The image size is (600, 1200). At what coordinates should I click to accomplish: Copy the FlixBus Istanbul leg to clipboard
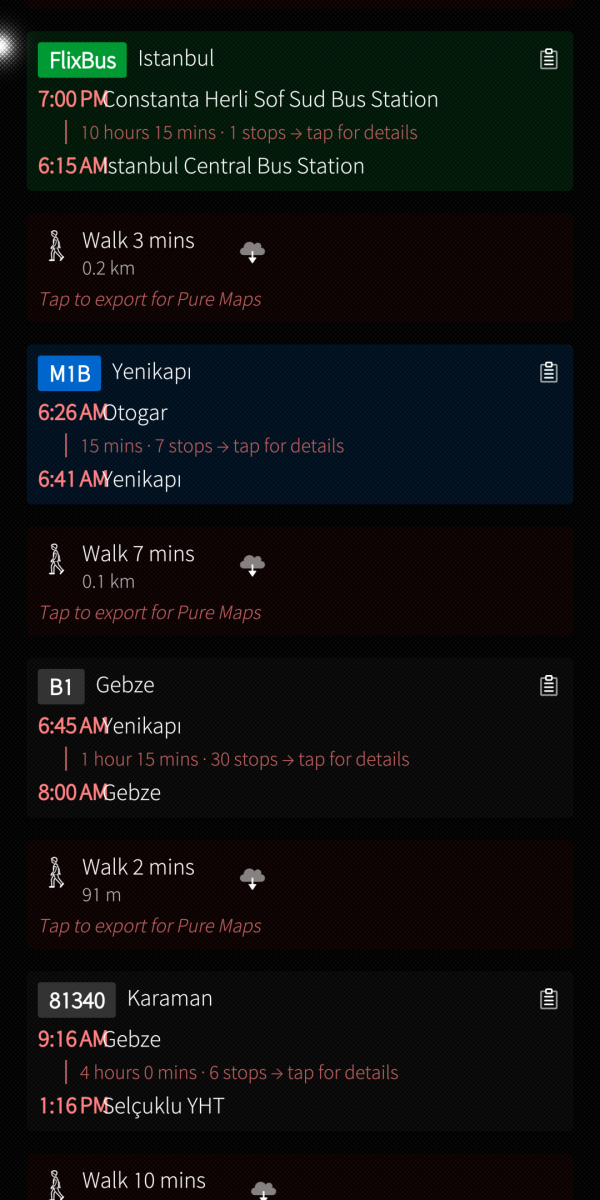point(548,59)
